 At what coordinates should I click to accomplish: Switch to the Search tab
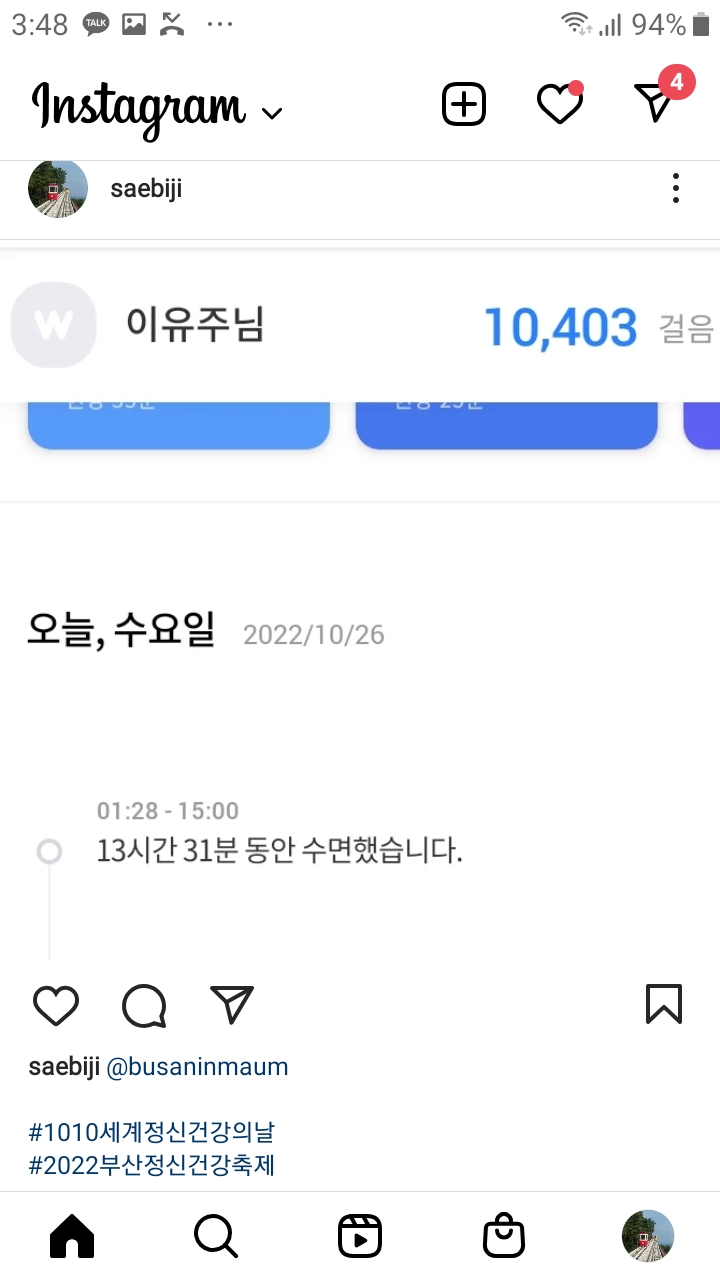[216, 1237]
